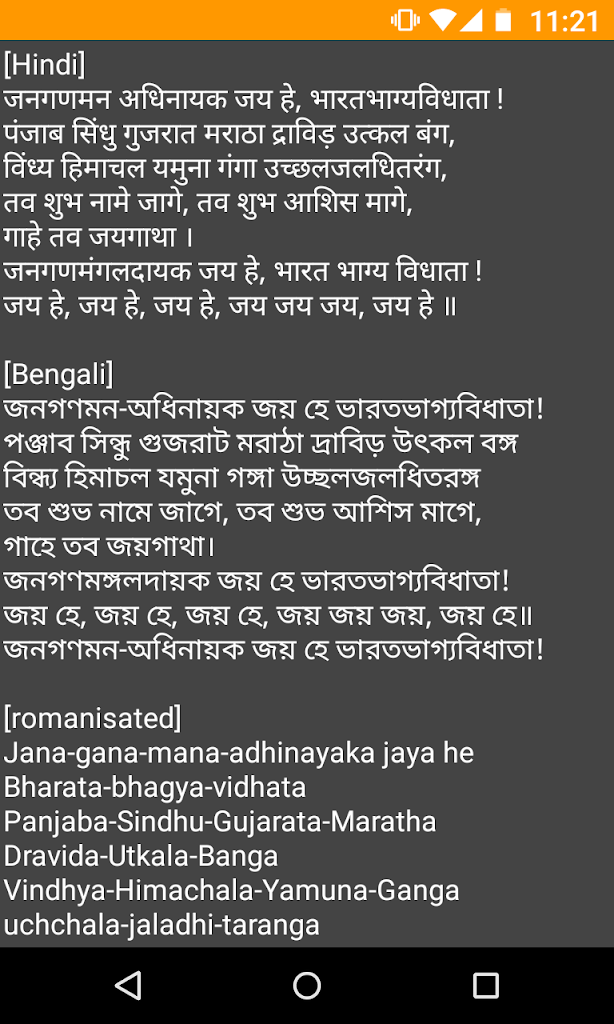Go to the home screen
Viewport: 614px width, 1024px height.
click(x=307, y=986)
